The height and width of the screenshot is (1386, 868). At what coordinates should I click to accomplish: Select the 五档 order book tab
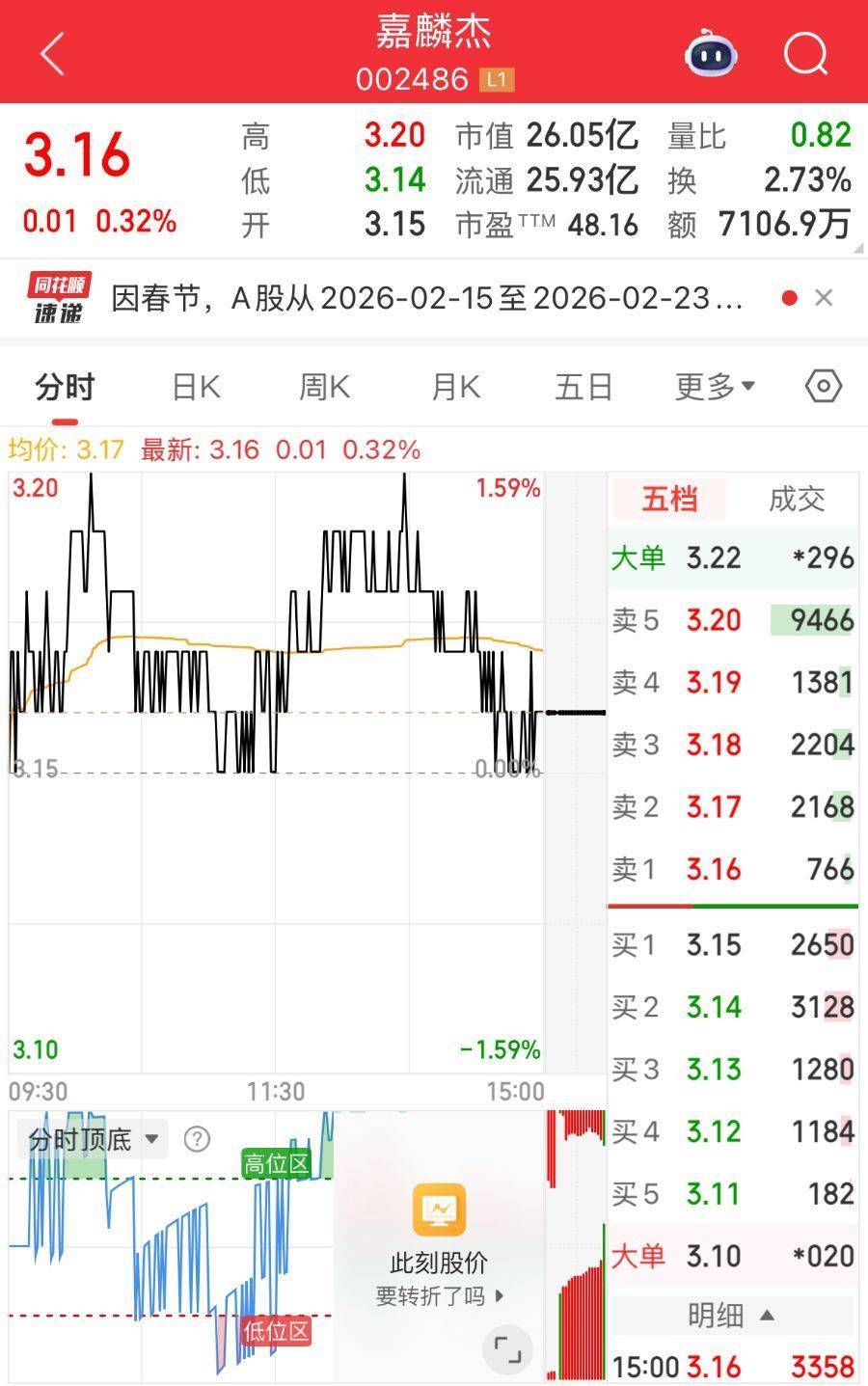669,499
